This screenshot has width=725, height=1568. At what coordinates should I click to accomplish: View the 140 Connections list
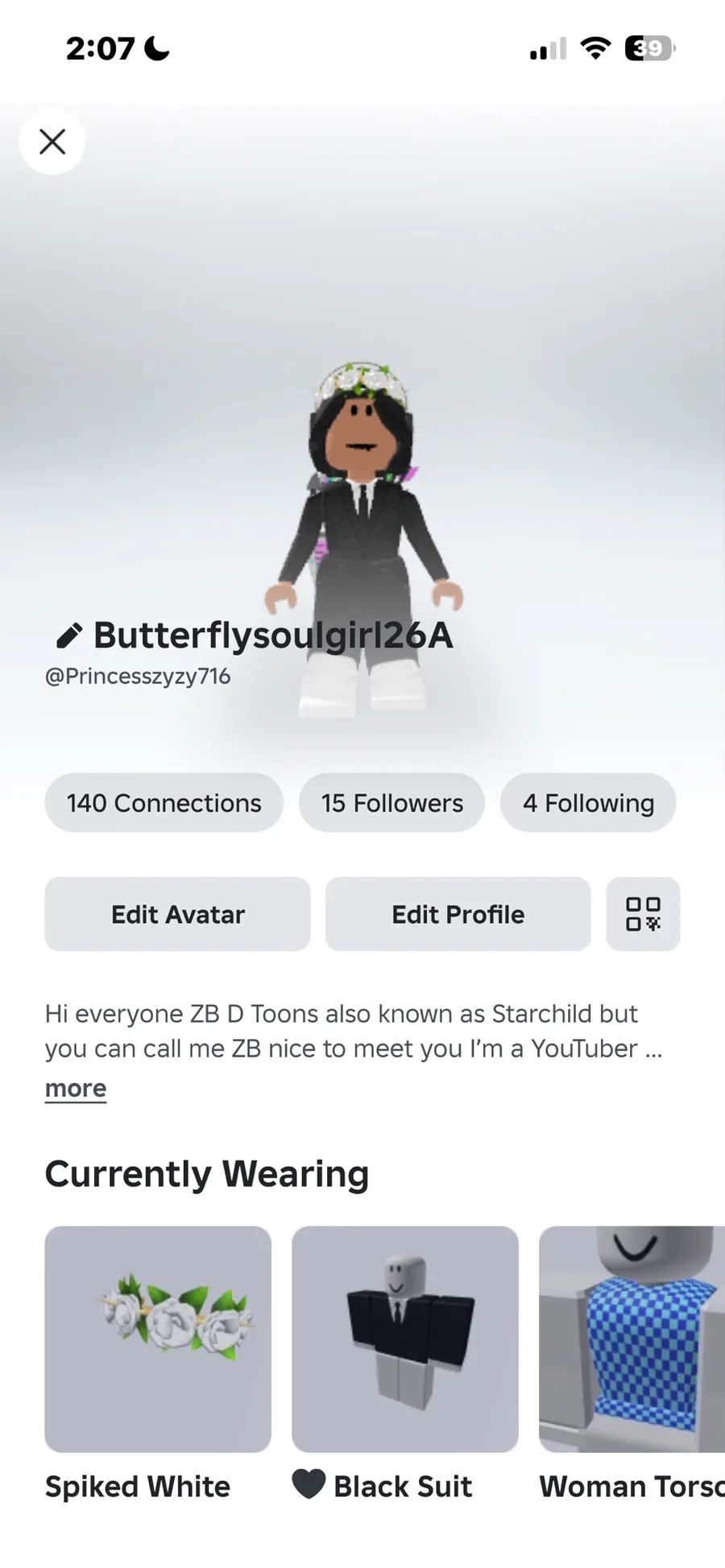click(164, 803)
